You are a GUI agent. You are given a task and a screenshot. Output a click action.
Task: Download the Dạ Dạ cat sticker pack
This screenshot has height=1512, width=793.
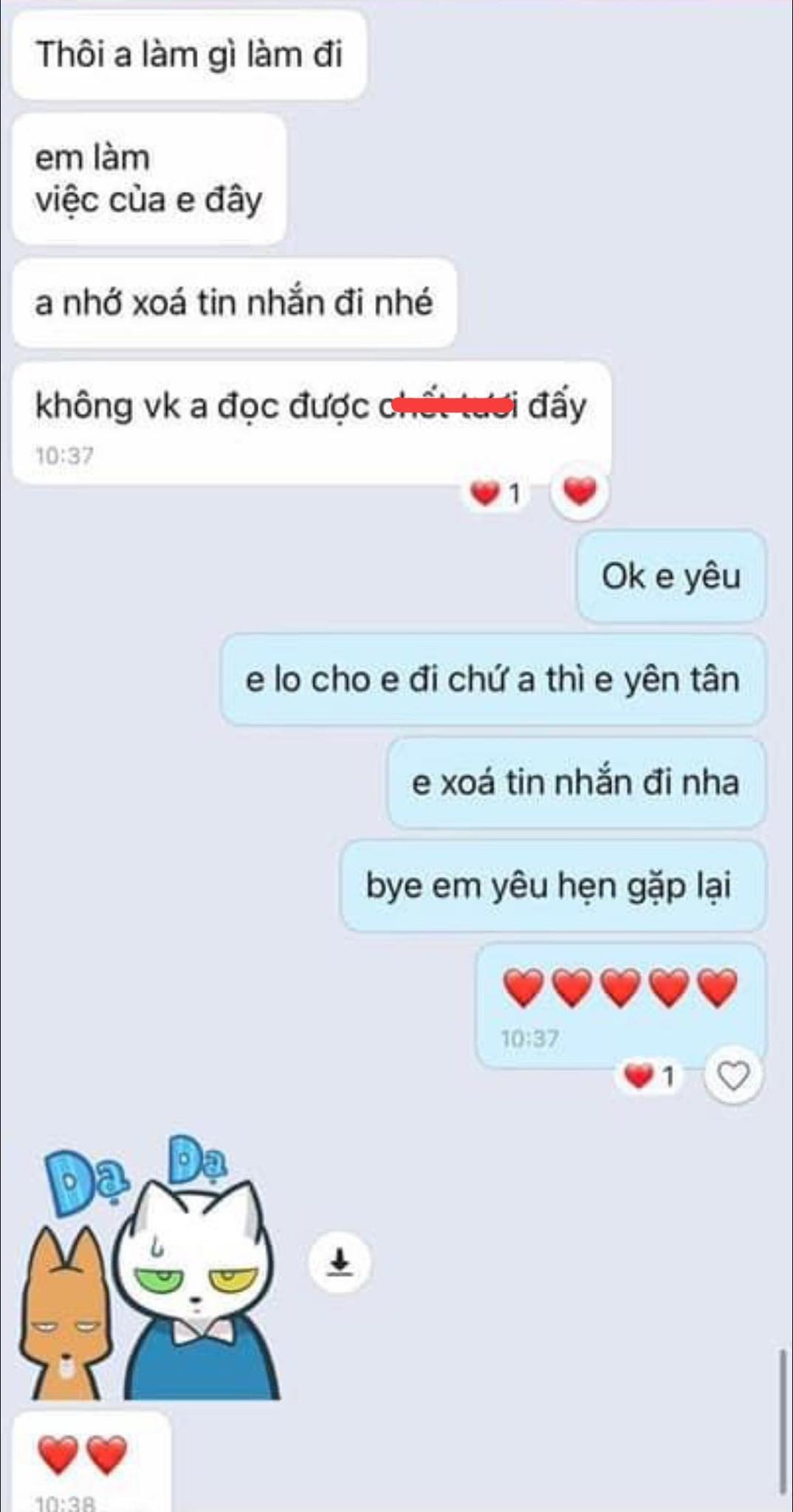[339, 1262]
